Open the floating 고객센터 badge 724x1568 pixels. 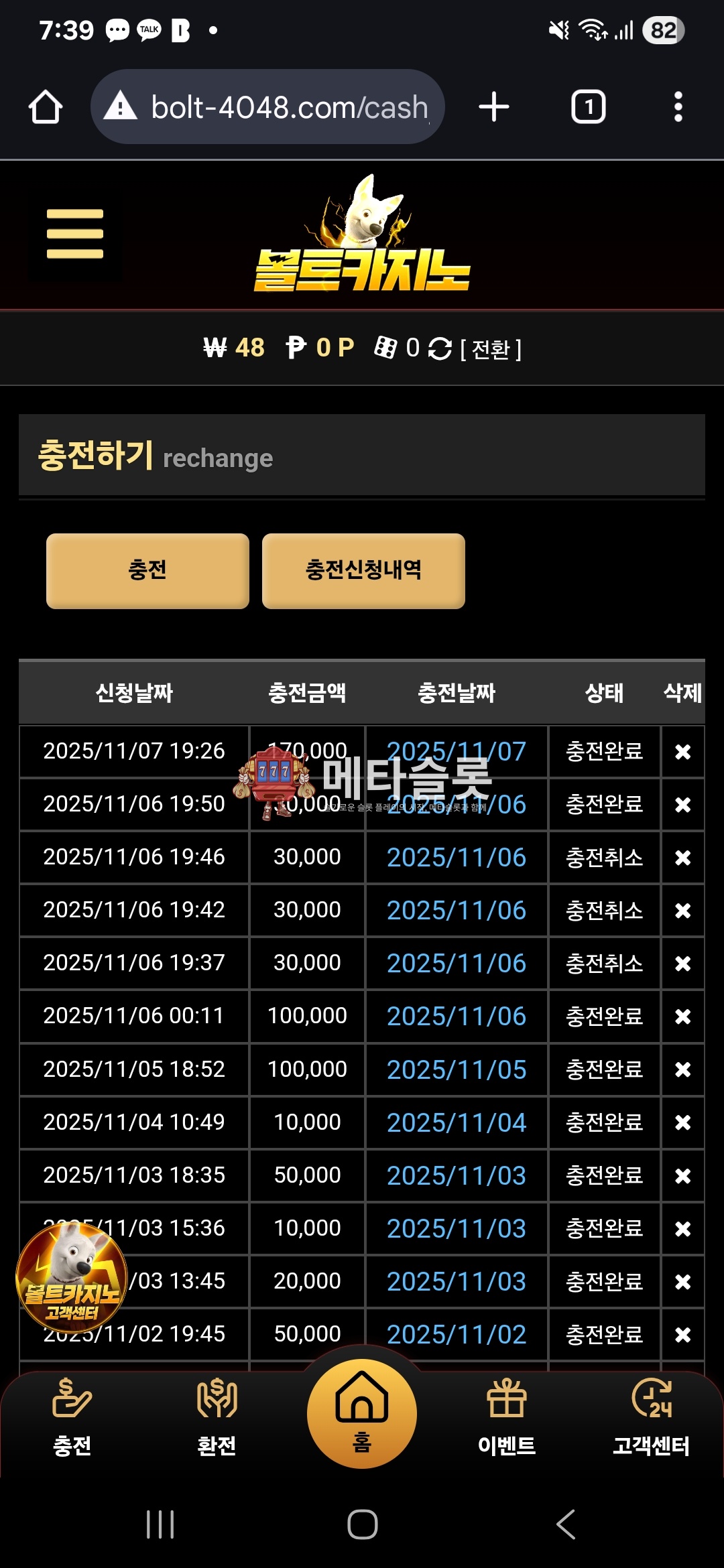(x=72, y=1277)
